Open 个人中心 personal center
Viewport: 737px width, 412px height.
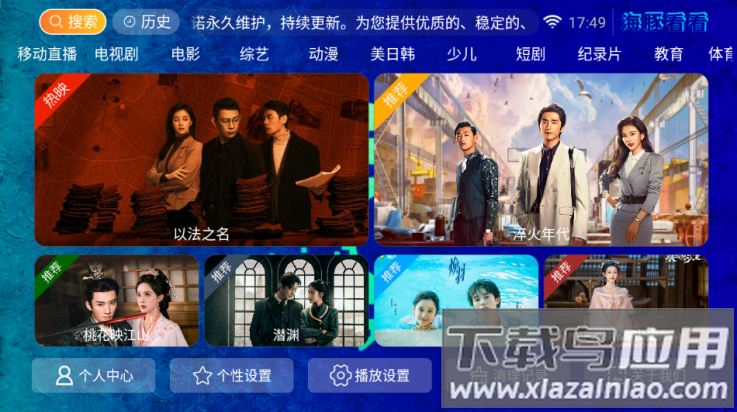pos(94,376)
